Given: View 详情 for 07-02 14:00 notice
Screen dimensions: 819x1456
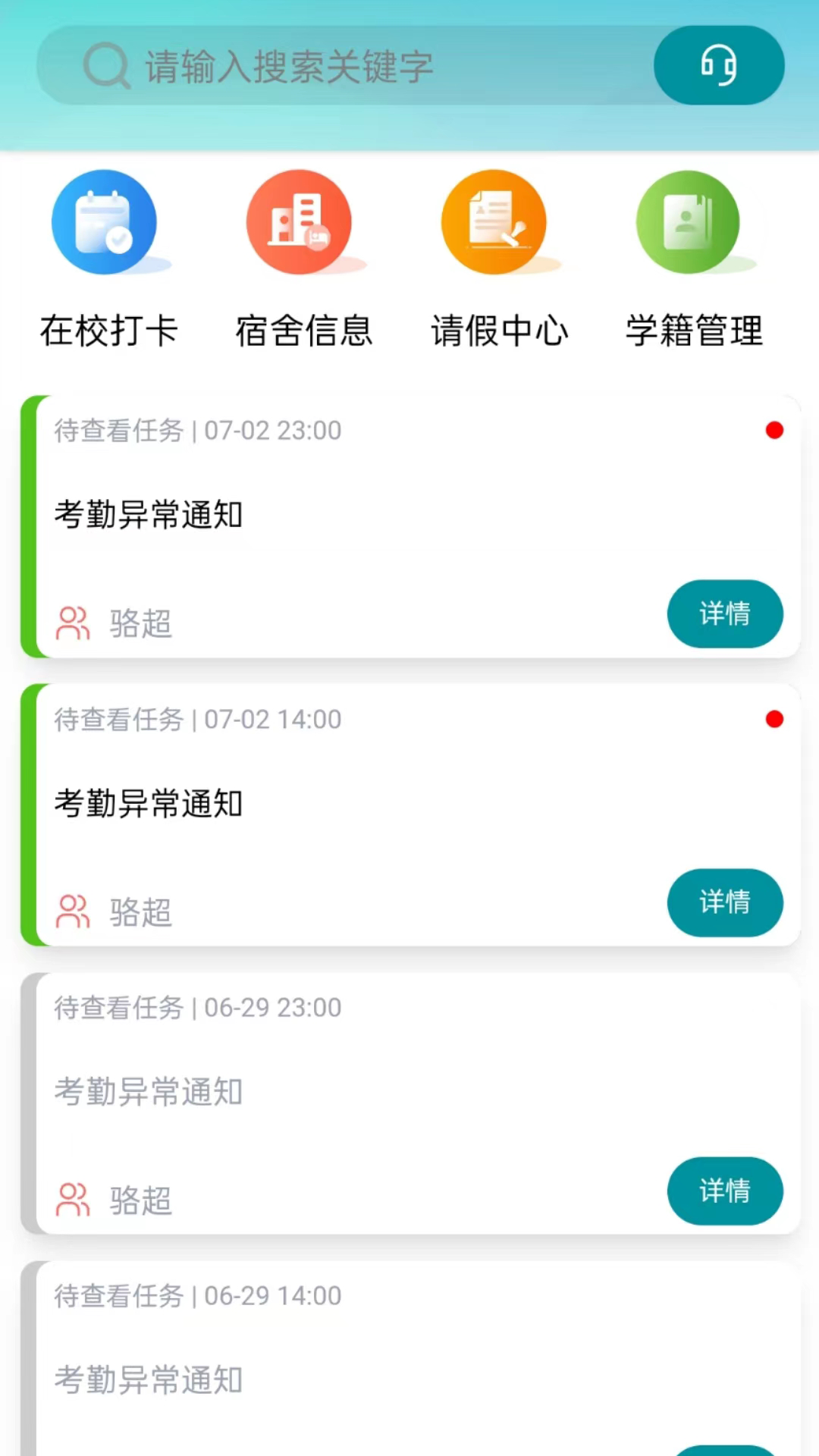Looking at the screenshot, I should 724,902.
